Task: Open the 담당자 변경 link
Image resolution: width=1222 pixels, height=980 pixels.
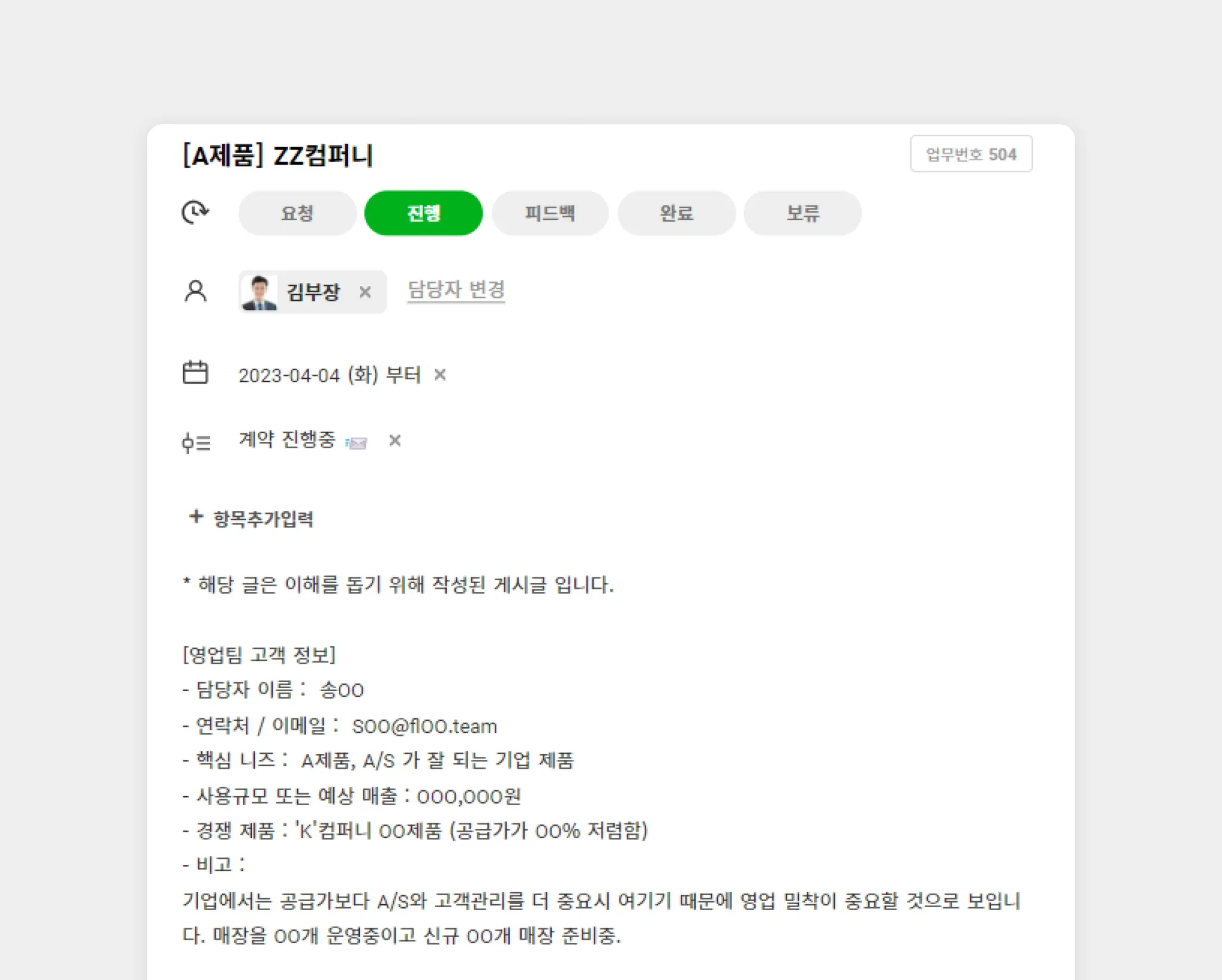Action: coord(456,290)
